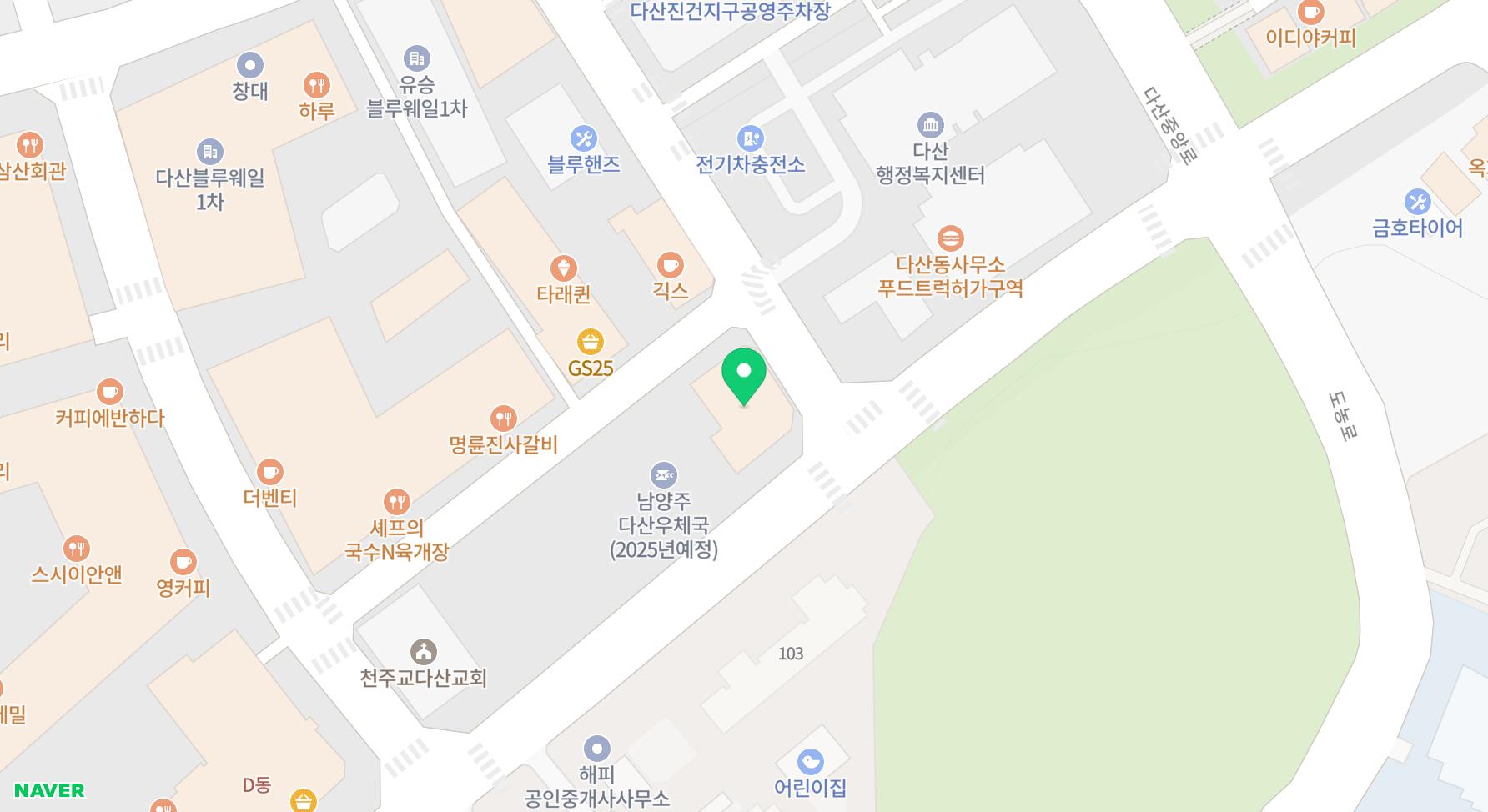
Task: Open the 영커피 cafe marker
Action: tap(183, 562)
